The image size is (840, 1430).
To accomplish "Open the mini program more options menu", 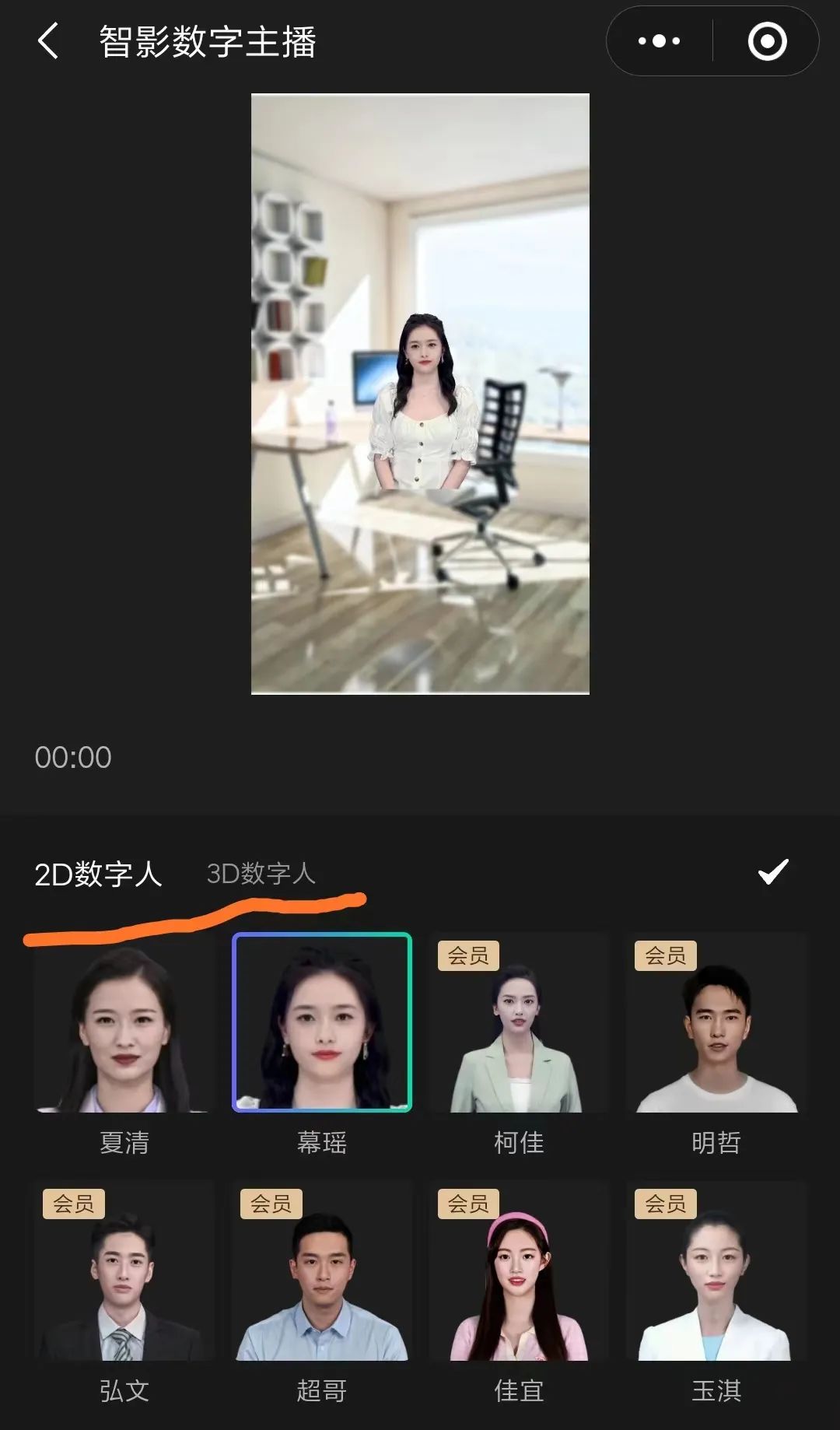I will [659, 41].
